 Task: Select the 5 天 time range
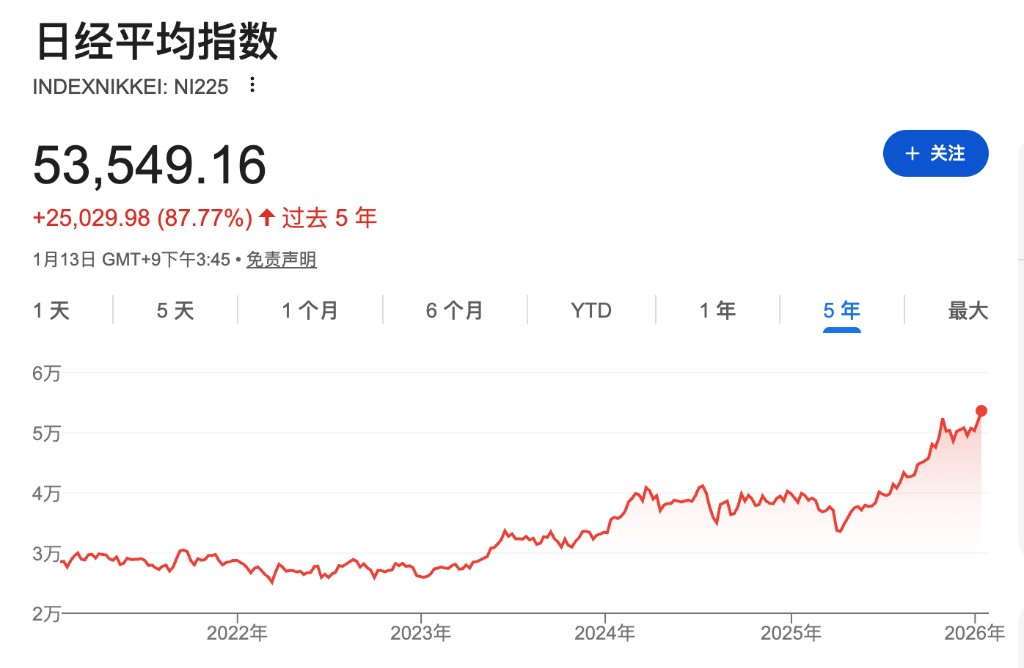(x=175, y=310)
